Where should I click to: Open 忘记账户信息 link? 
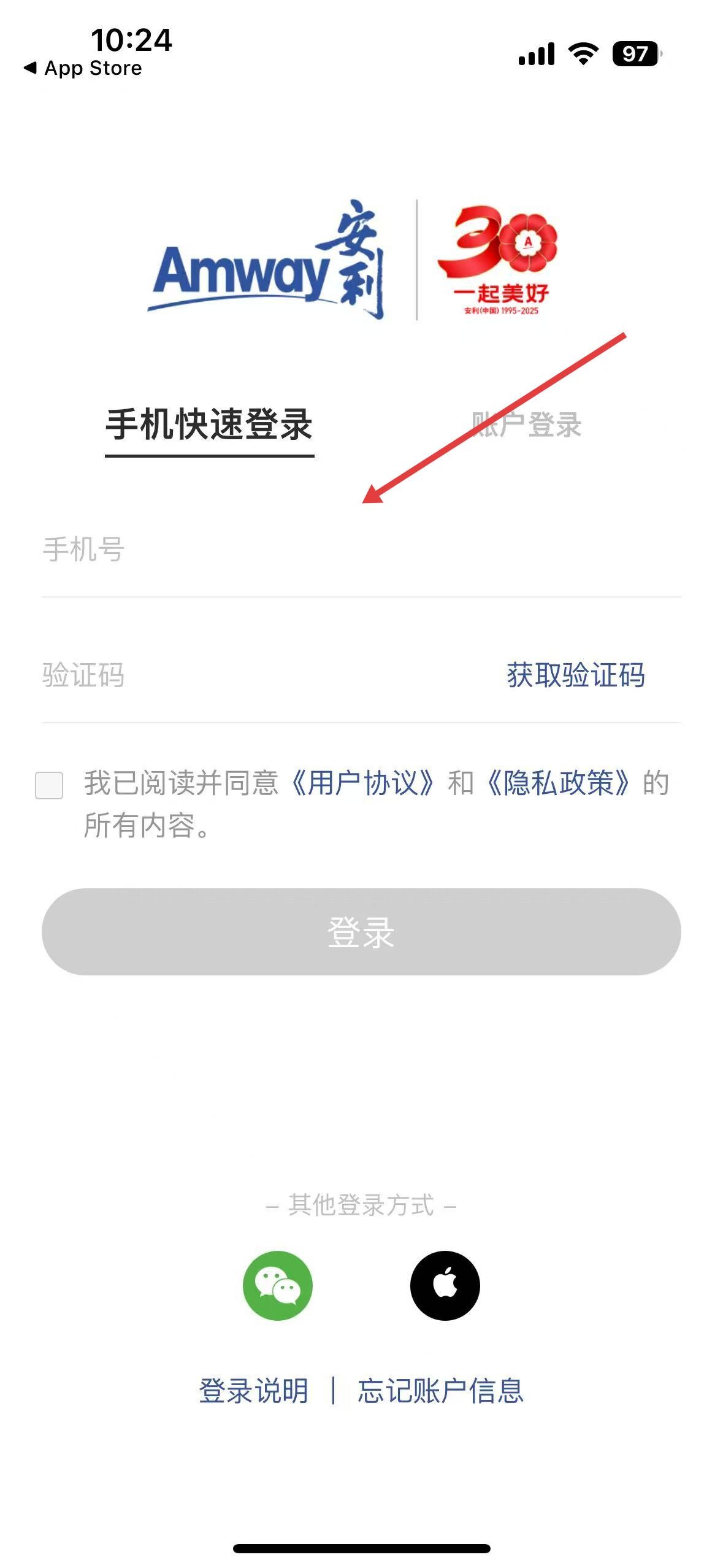440,1391
